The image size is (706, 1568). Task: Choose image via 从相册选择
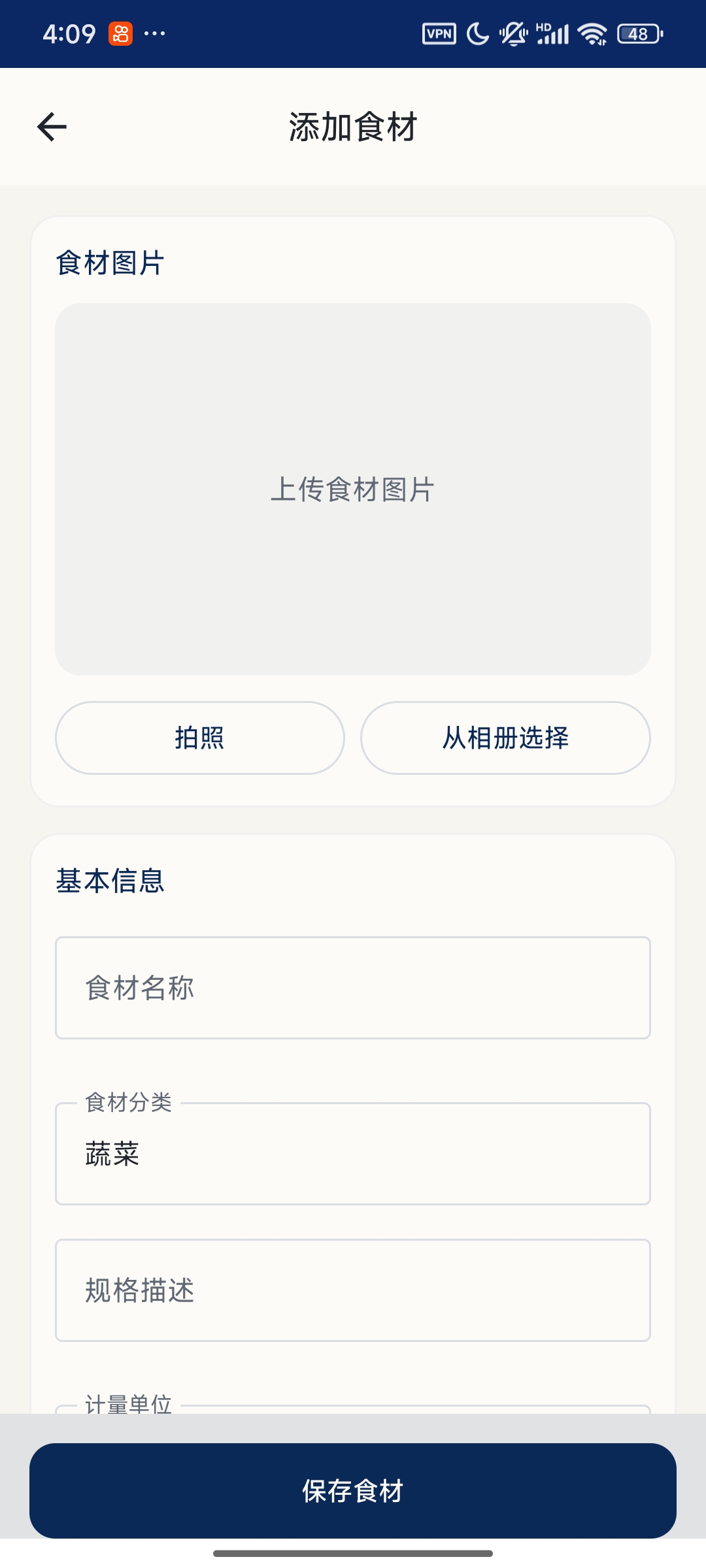click(505, 738)
